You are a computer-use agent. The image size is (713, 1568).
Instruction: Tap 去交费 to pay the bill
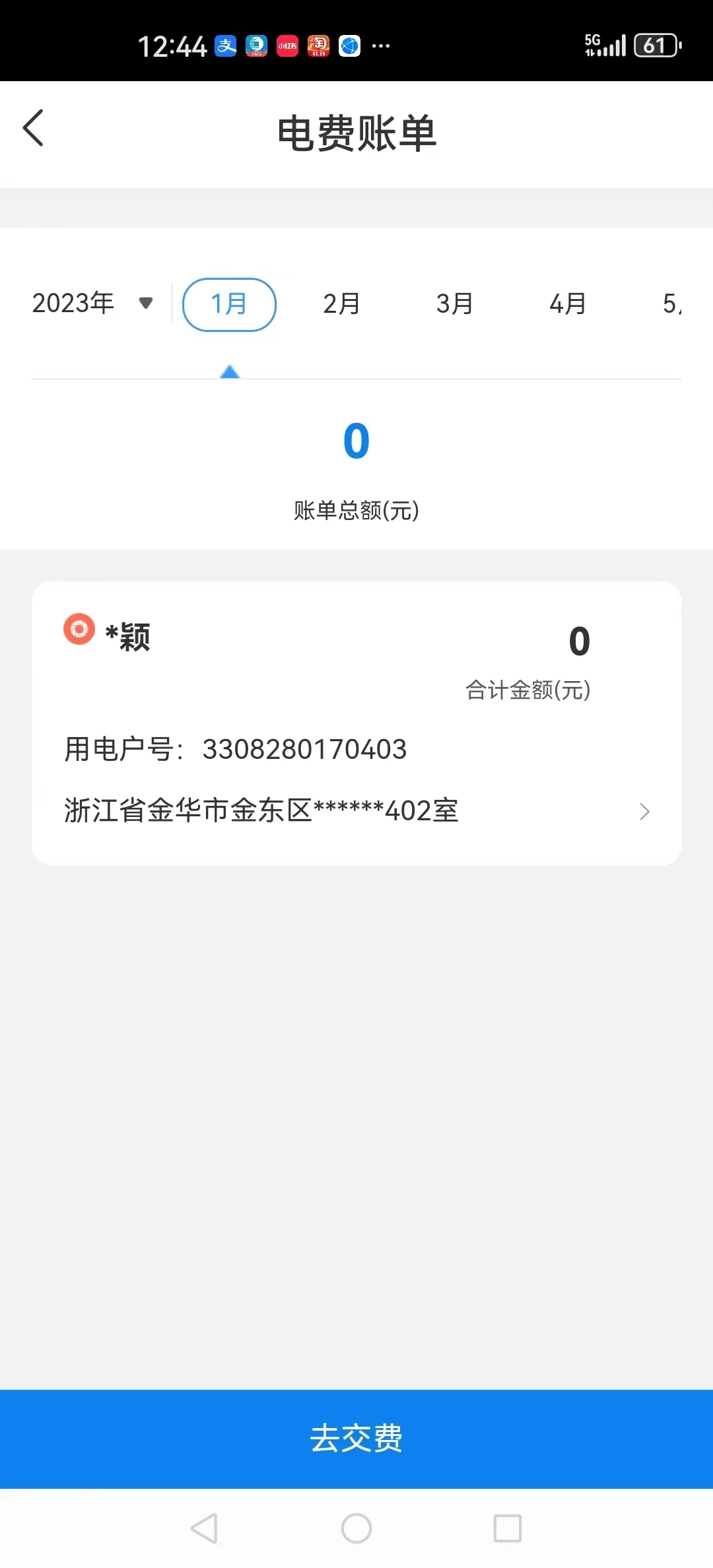click(x=356, y=1439)
